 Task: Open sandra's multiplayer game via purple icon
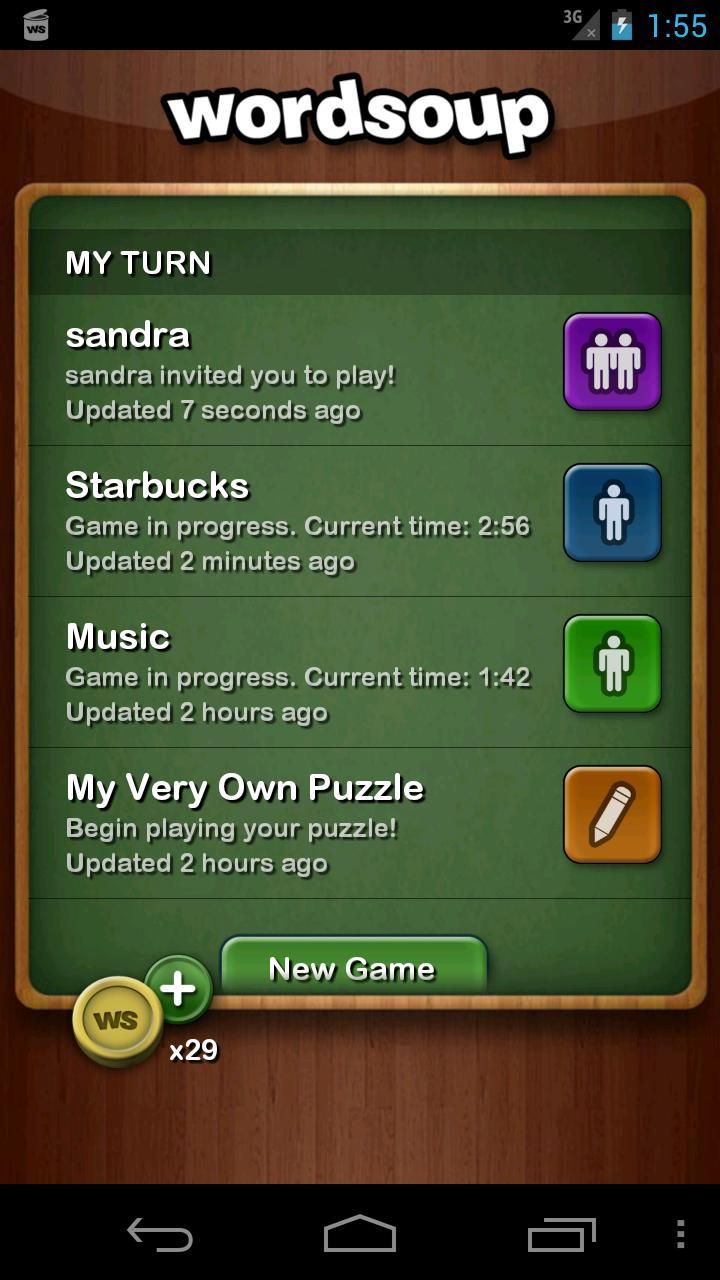(612, 362)
